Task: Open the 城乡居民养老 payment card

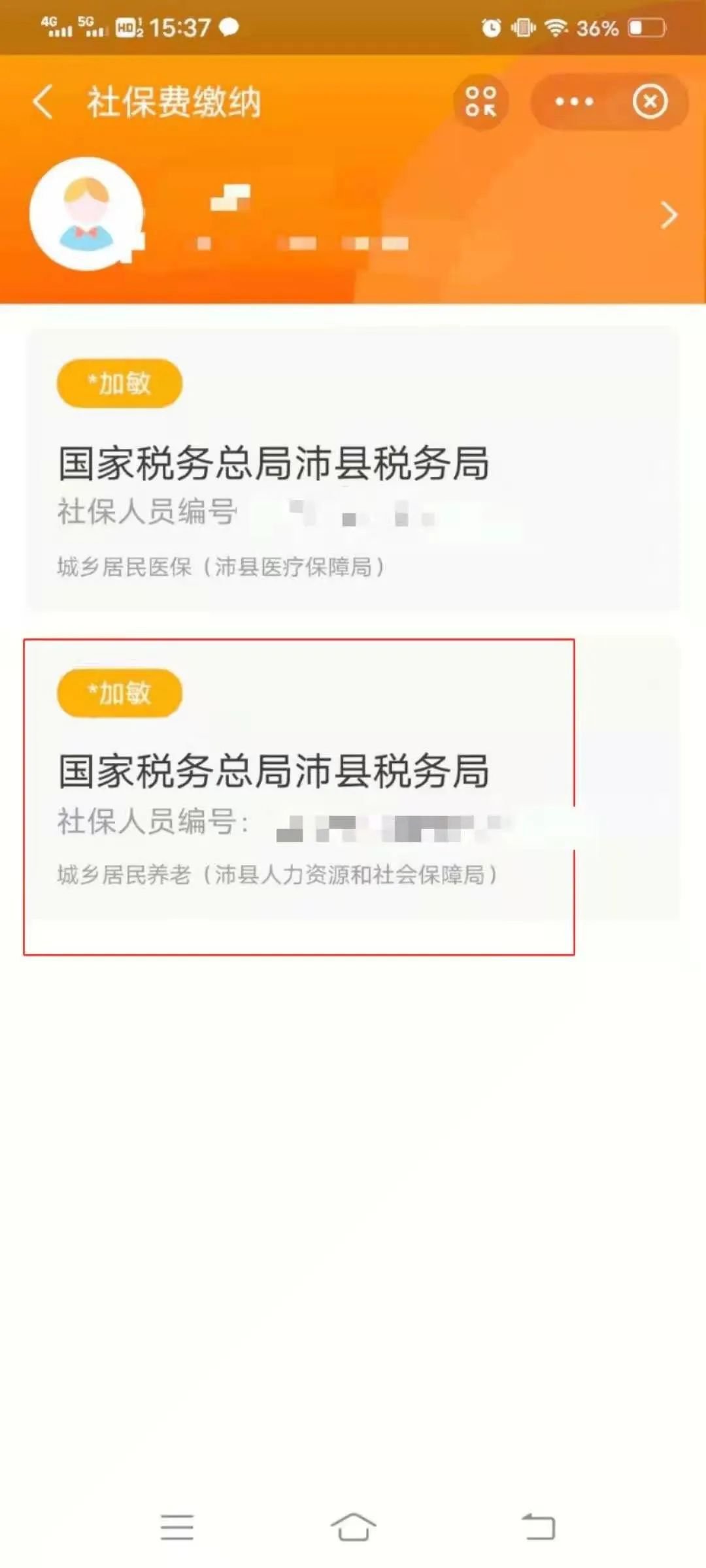Action: click(x=353, y=777)
